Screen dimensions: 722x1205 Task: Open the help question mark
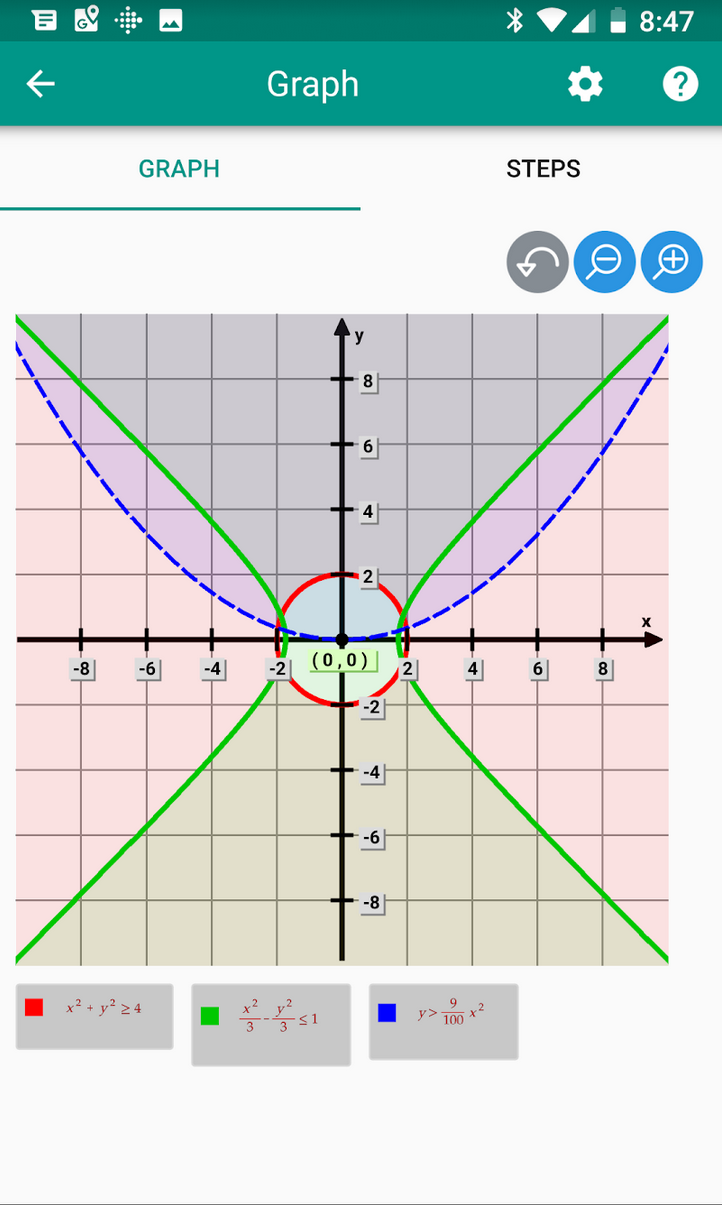click(680, 84)
